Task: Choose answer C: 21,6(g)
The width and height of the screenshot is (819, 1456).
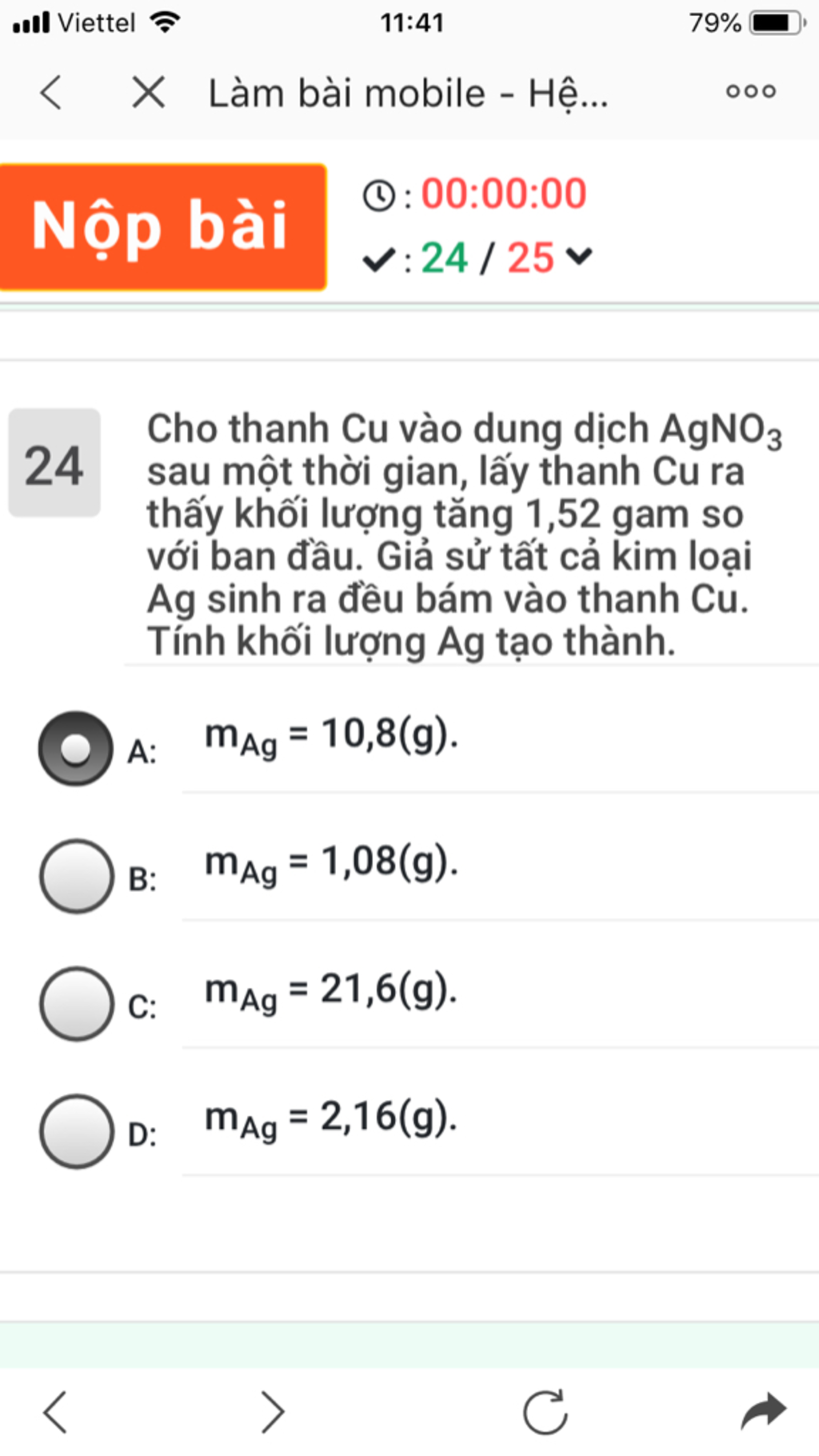Action: (76, 1003)
